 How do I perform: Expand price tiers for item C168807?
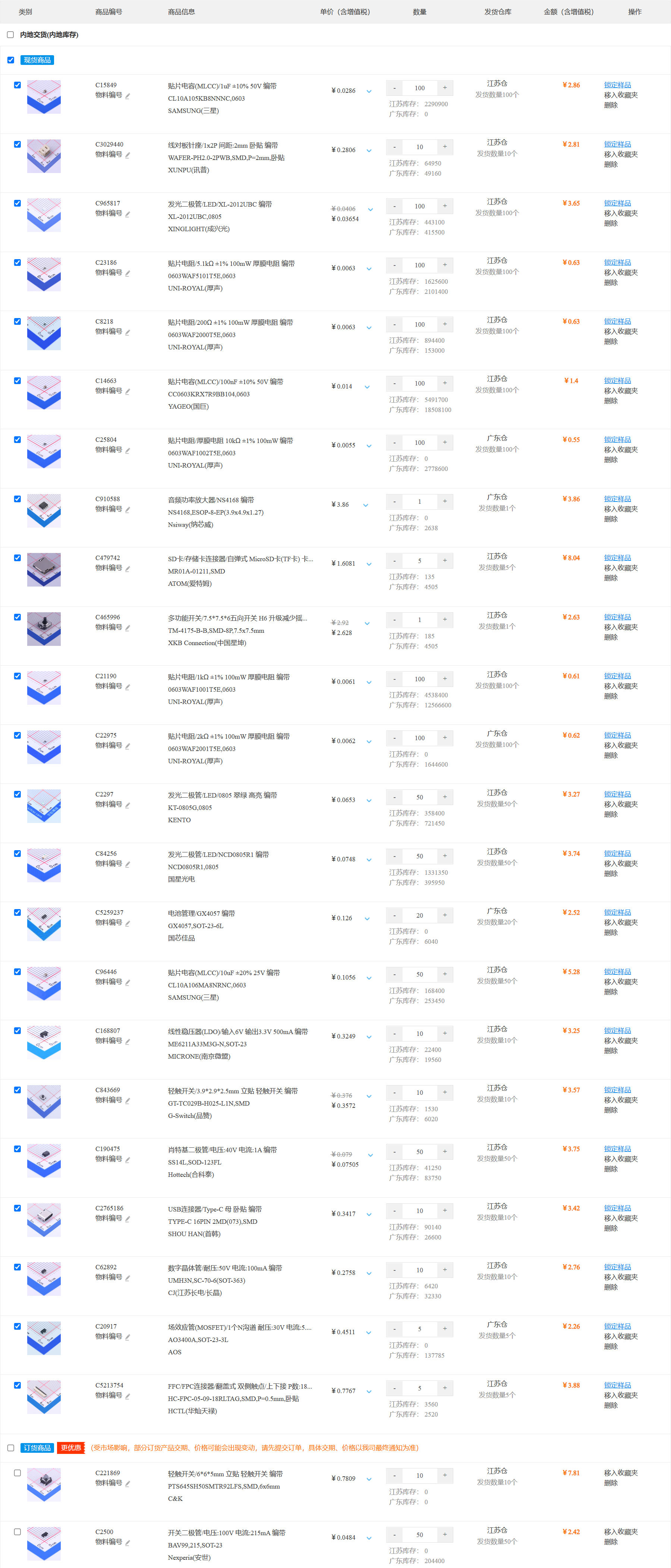[369, 1037]
